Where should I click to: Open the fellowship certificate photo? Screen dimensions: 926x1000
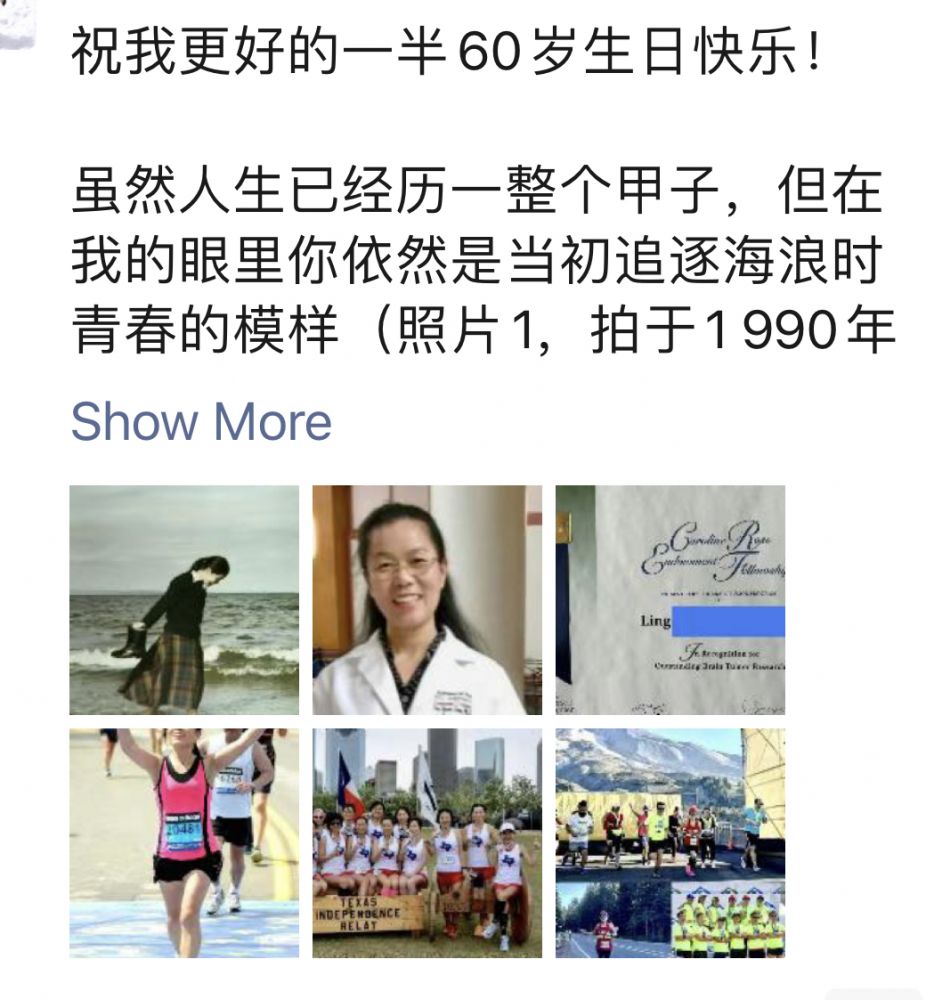670,600
